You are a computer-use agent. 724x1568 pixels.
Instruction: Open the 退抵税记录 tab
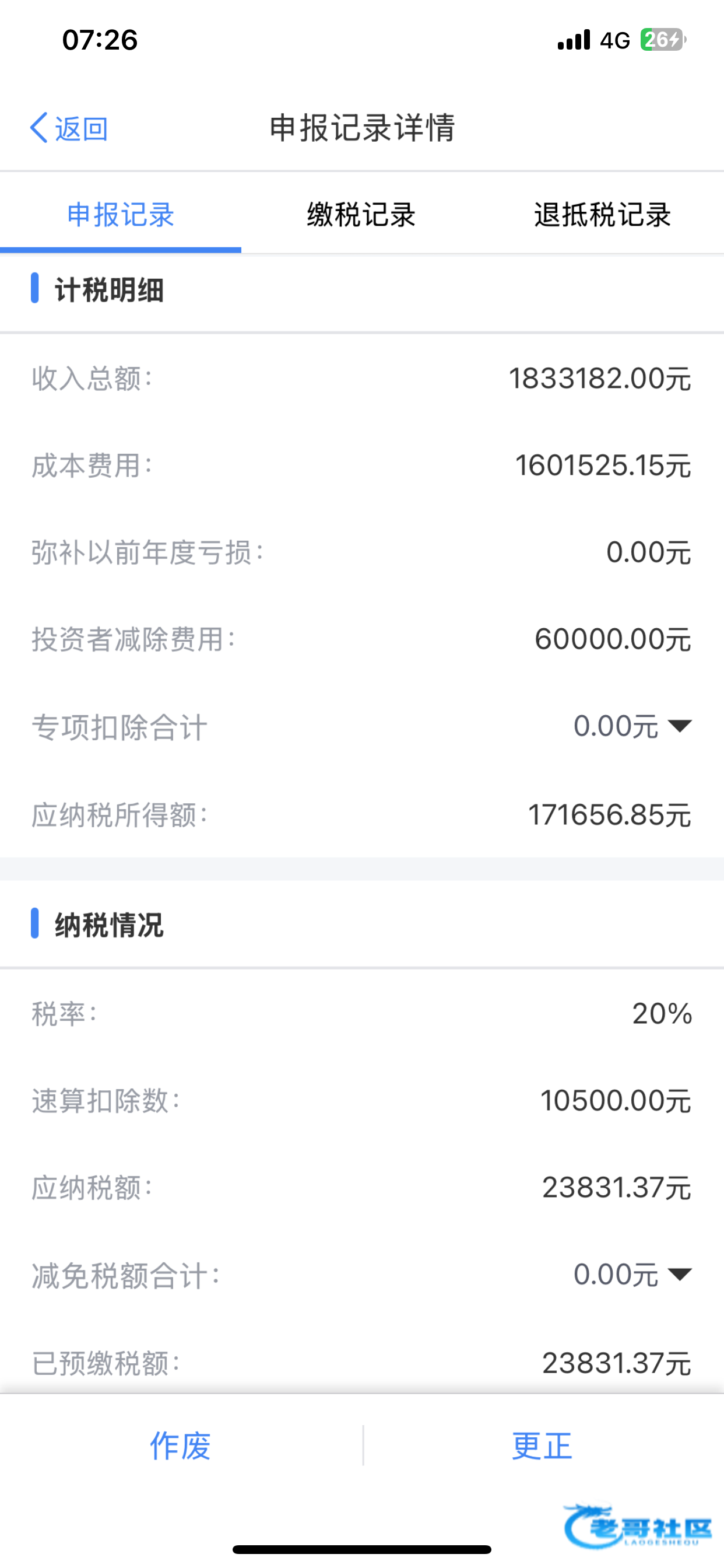(602, 215)
